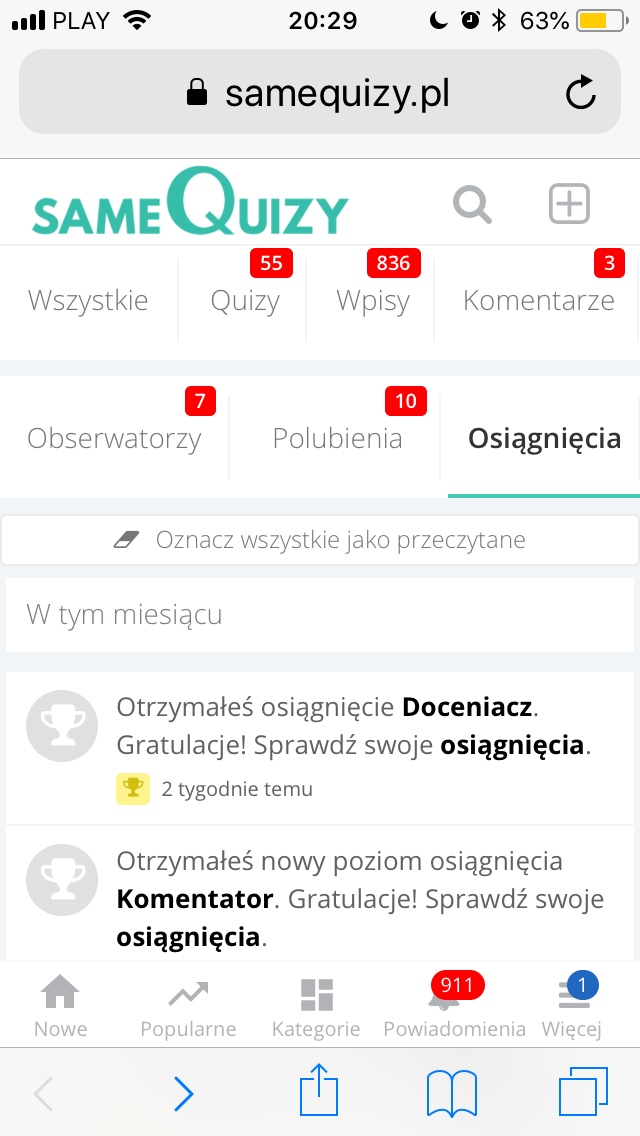The image size is (640, 1136).
Task: Switch to the Wszystkie tab
Action: pyautogui.click(x=88, y=300)
